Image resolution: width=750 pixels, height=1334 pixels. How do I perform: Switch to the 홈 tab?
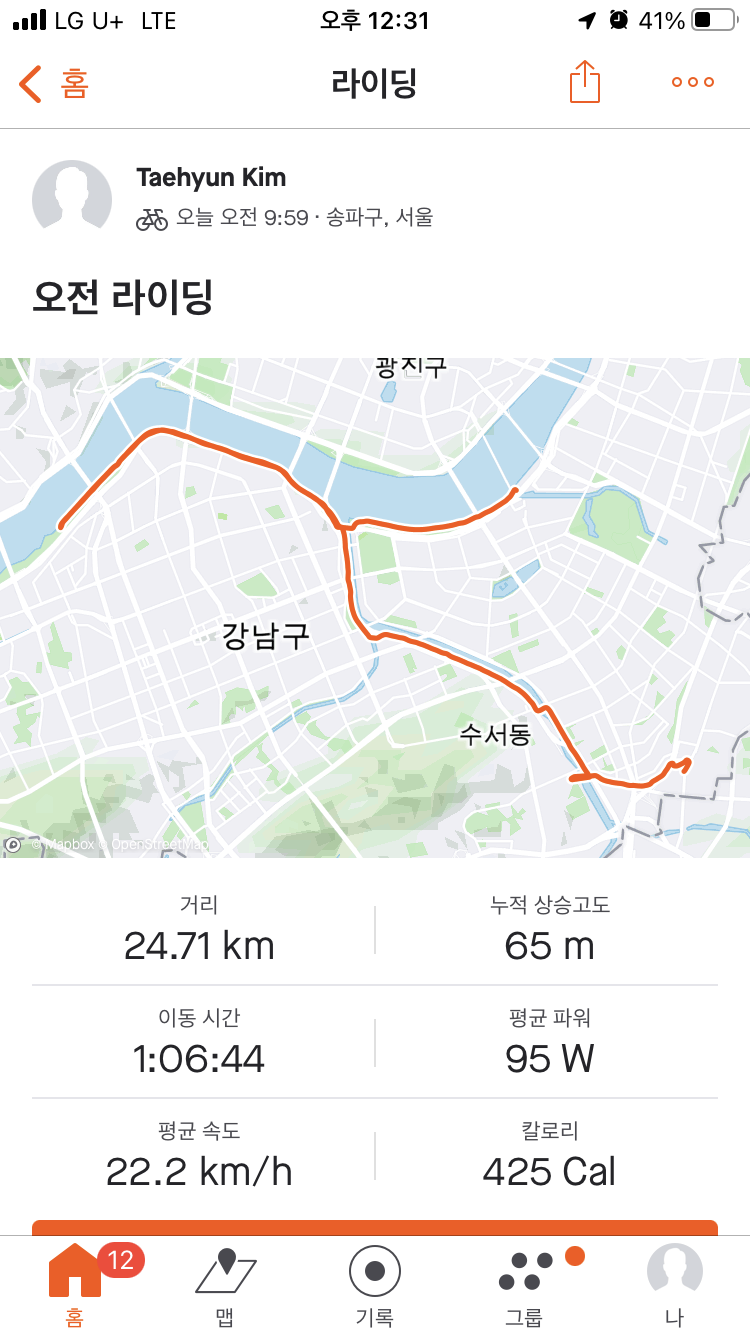coord(75,1286)
